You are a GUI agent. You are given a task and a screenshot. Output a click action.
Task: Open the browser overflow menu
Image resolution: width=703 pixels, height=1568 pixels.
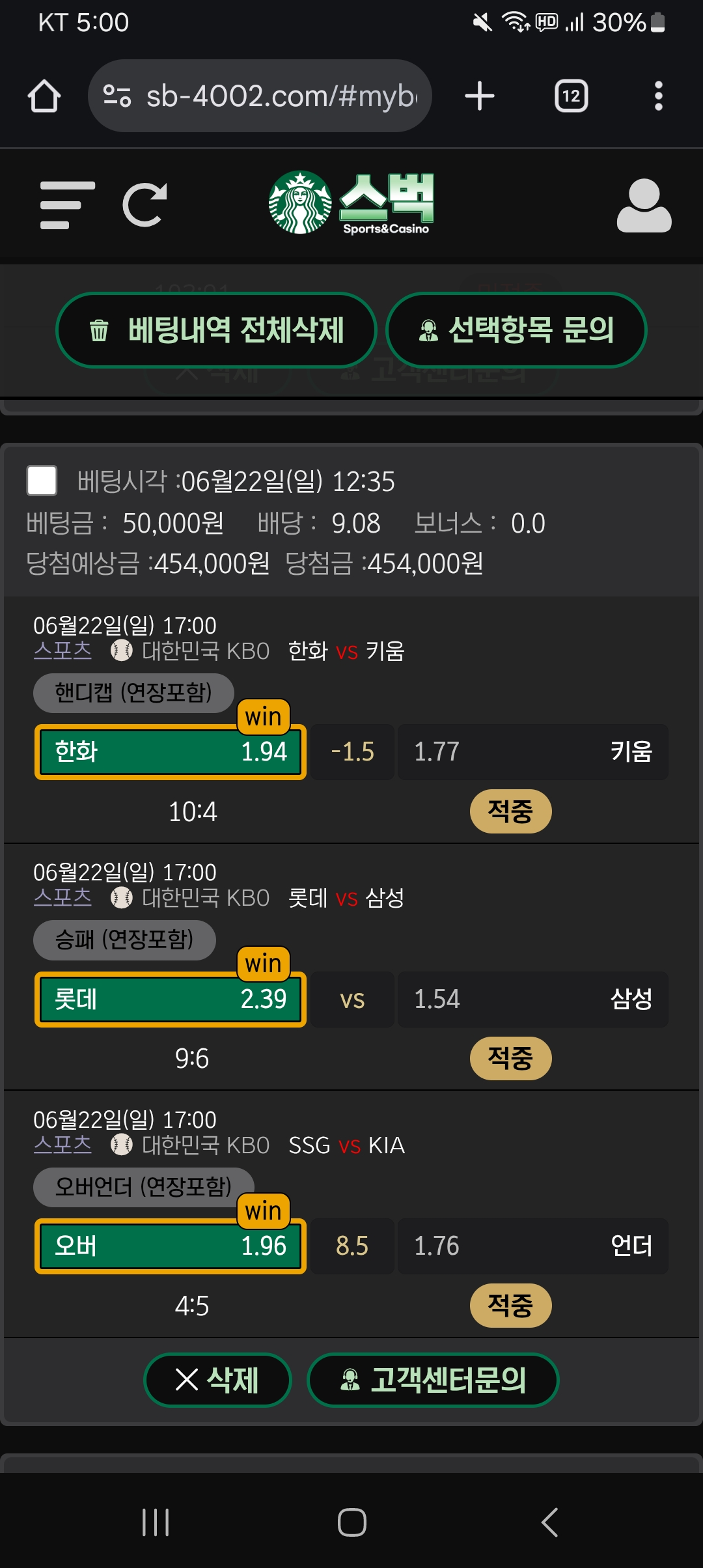tap(659, 96)
